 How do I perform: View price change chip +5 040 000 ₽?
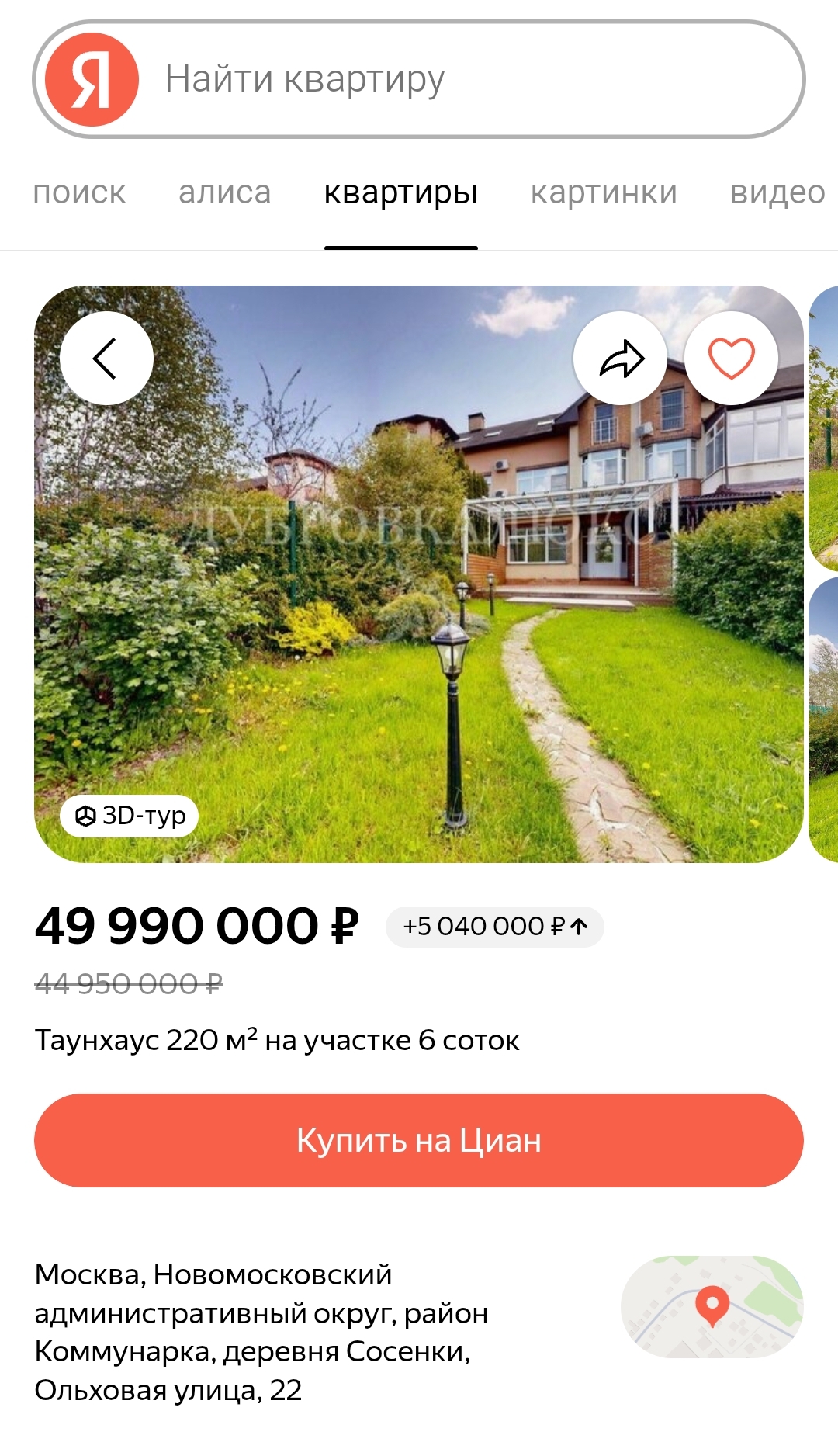coord(495,927)
